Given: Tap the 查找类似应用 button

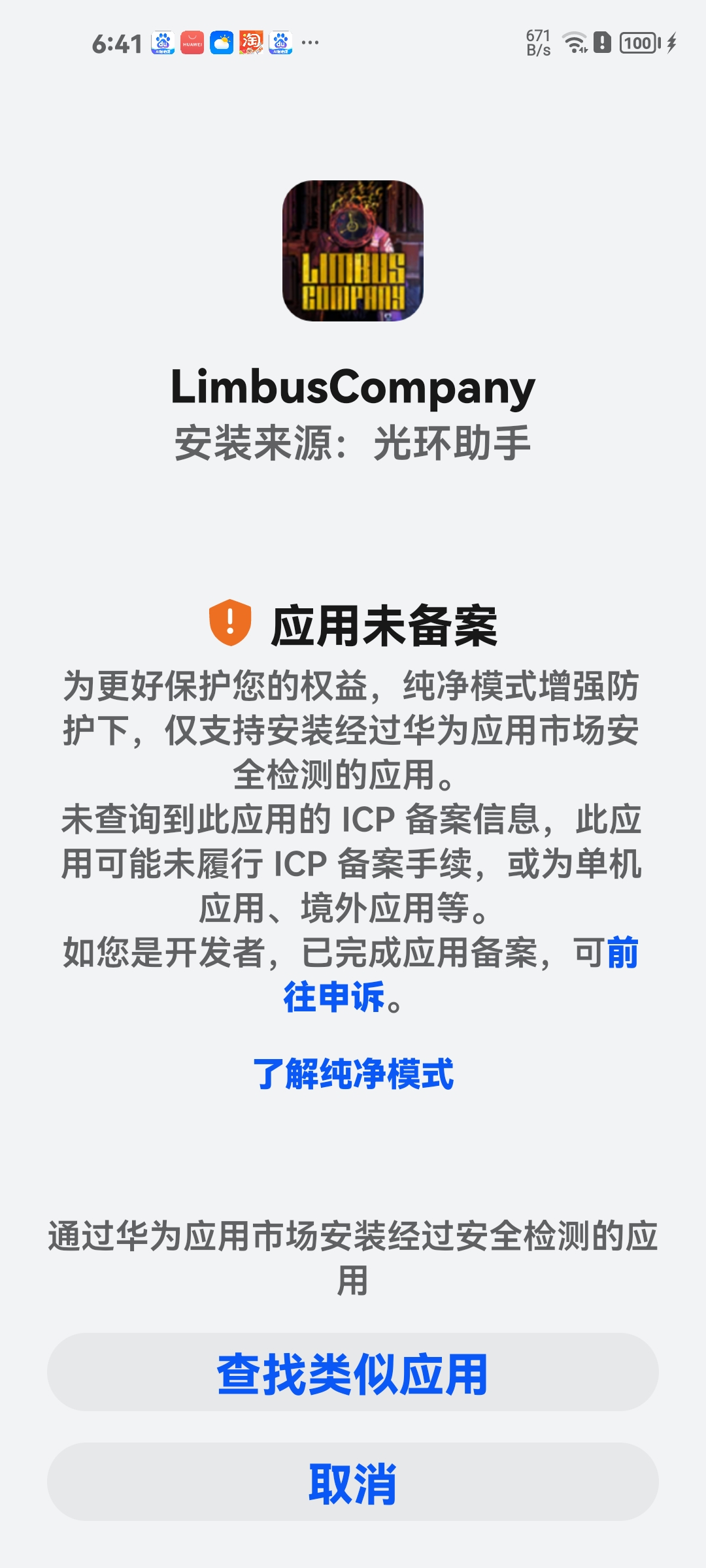Looking at the screenshot, I should pyautogui.click(x=353, y=1372).
